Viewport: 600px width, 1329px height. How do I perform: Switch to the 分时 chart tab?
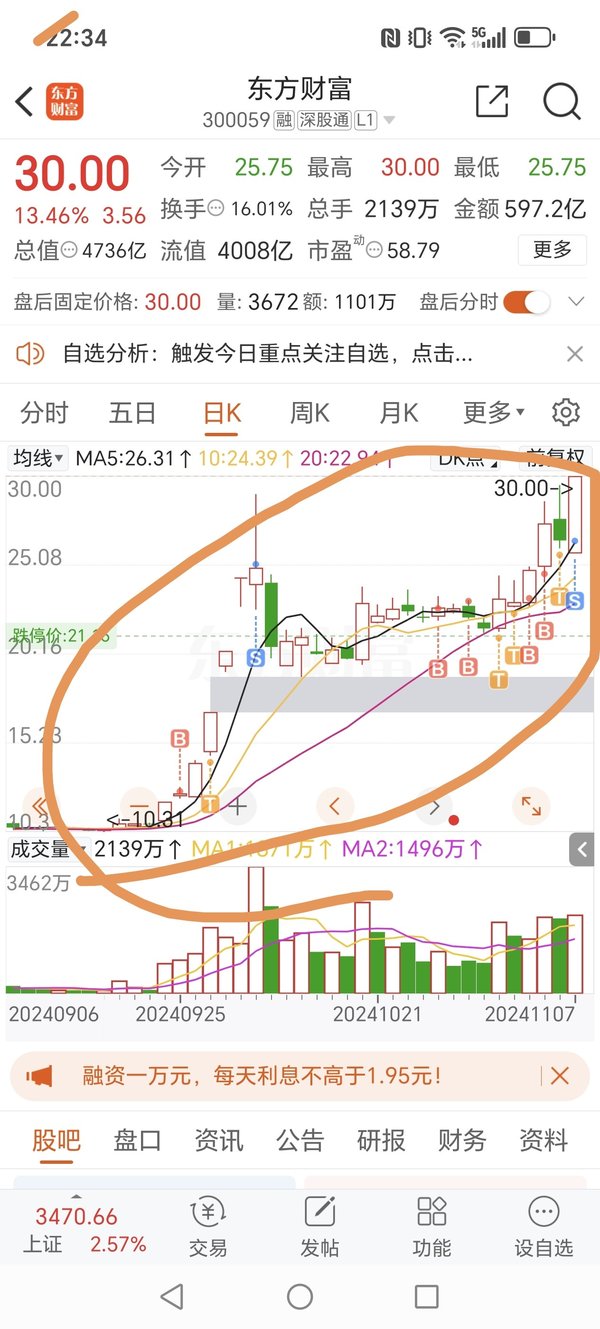44,412
